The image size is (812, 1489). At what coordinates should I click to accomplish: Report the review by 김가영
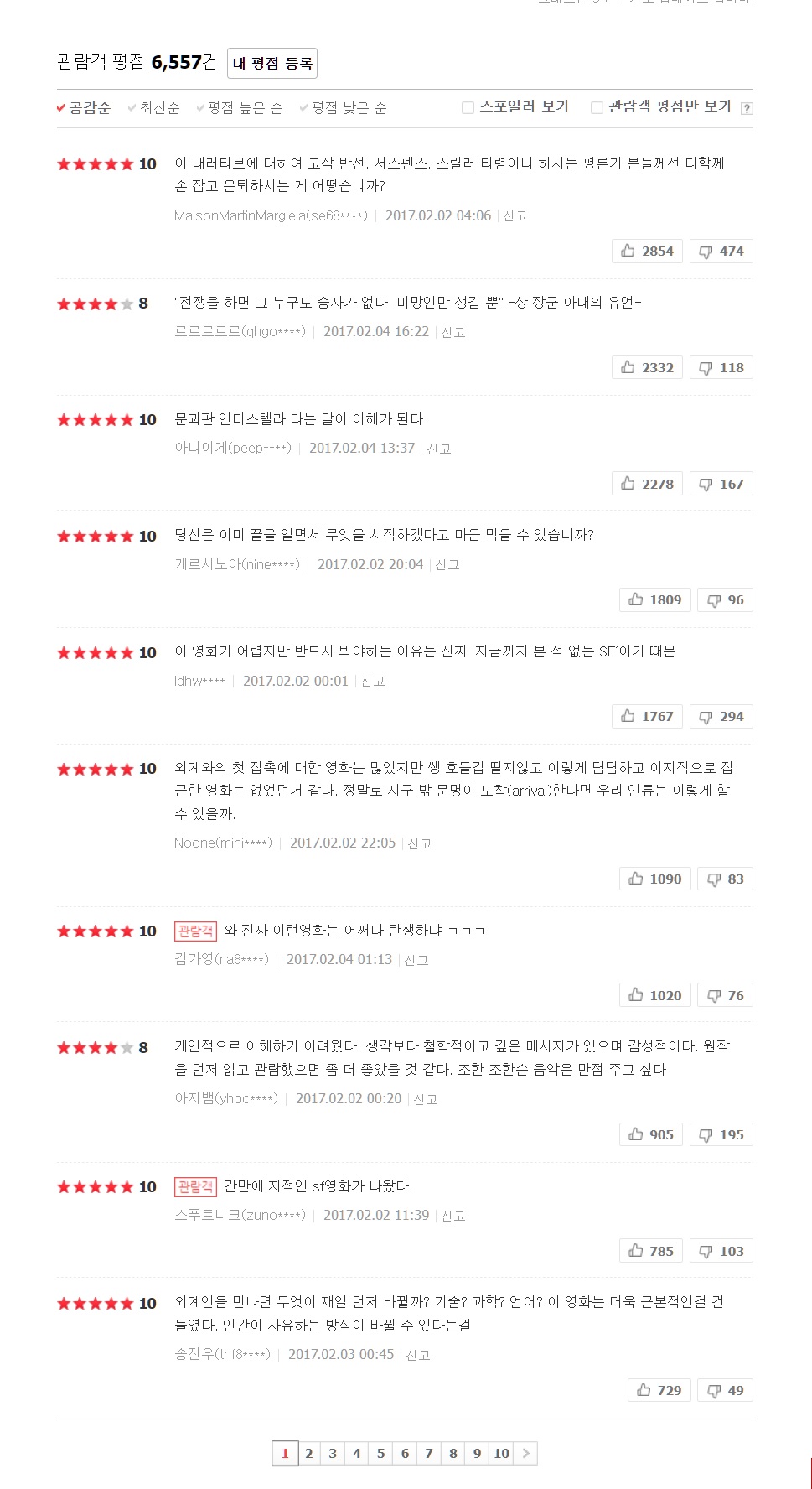[x=416, y=960]
